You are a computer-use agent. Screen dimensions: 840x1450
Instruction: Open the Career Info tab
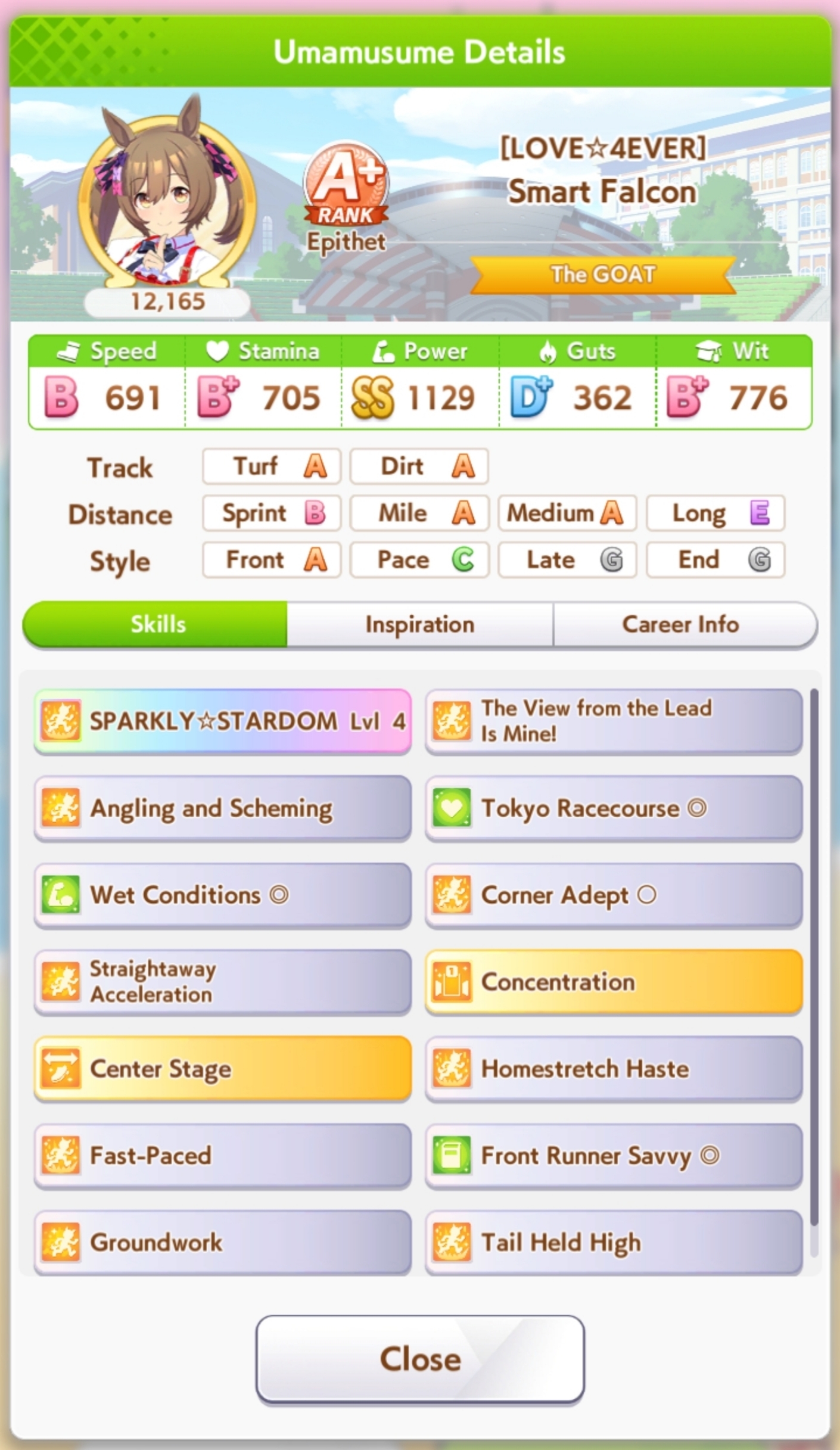(x=681, y=624)
